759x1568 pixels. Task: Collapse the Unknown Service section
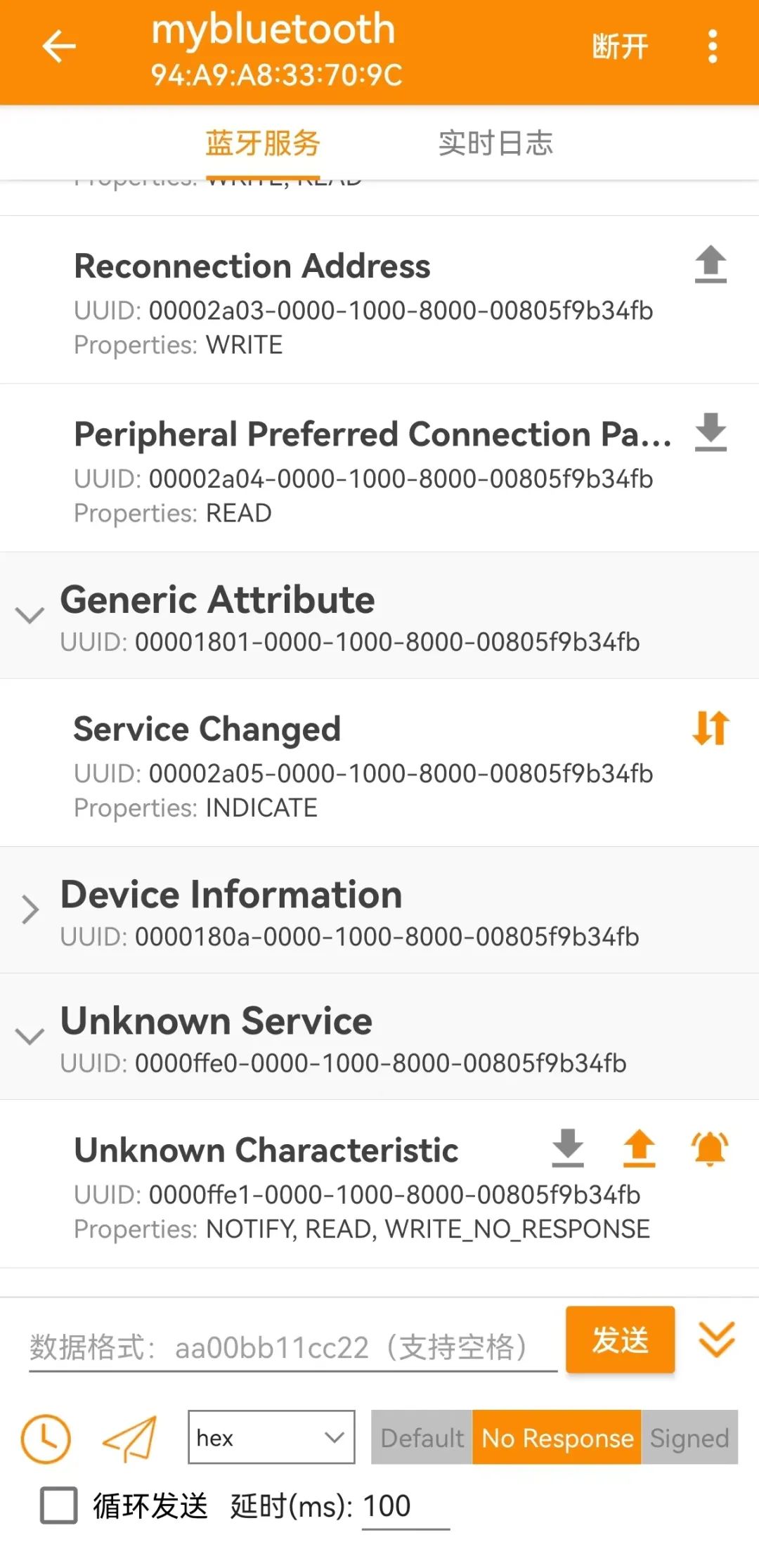click(30, 1037)
